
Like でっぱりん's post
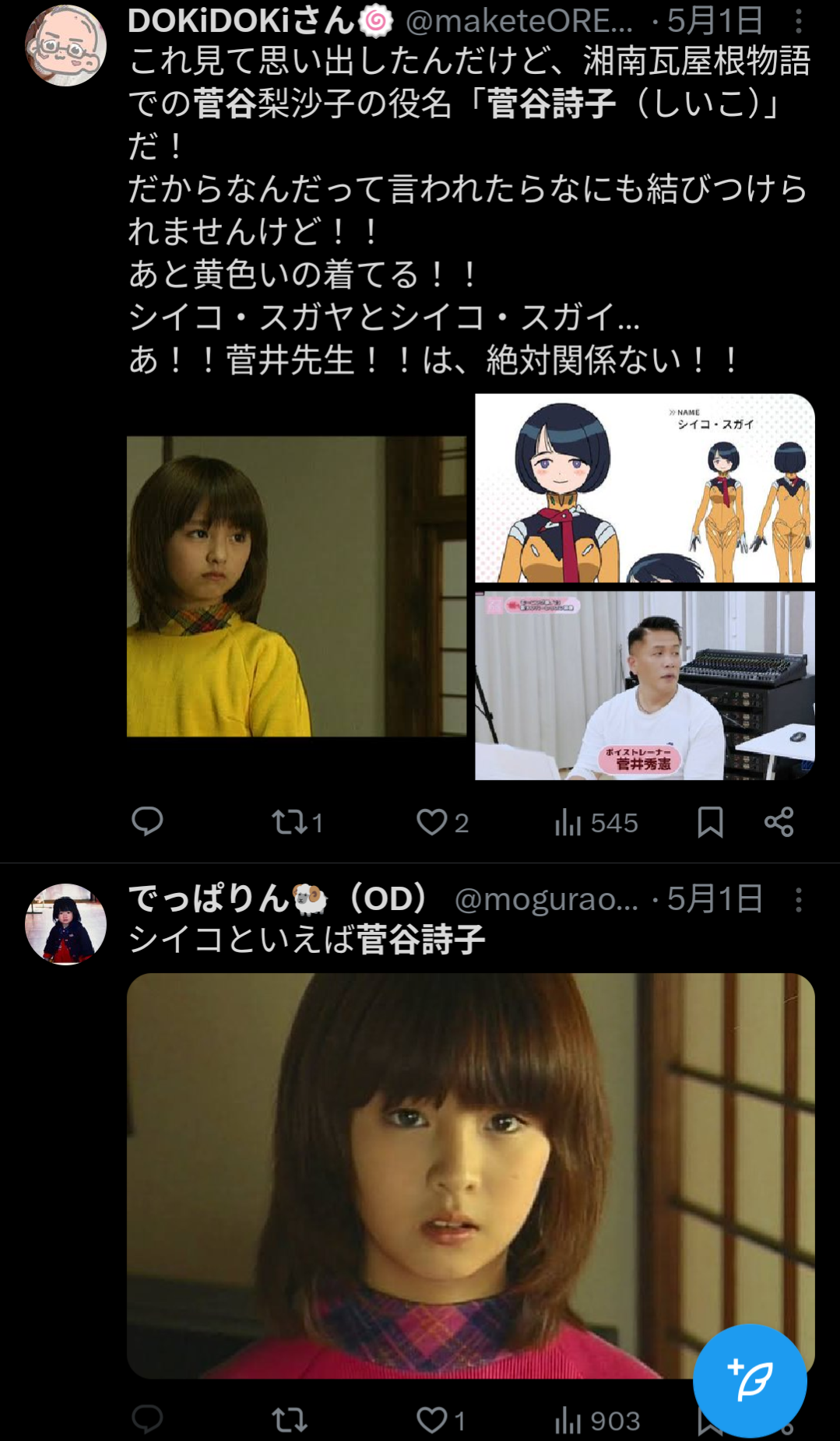pyautogui.click(x=441, y=1420)
